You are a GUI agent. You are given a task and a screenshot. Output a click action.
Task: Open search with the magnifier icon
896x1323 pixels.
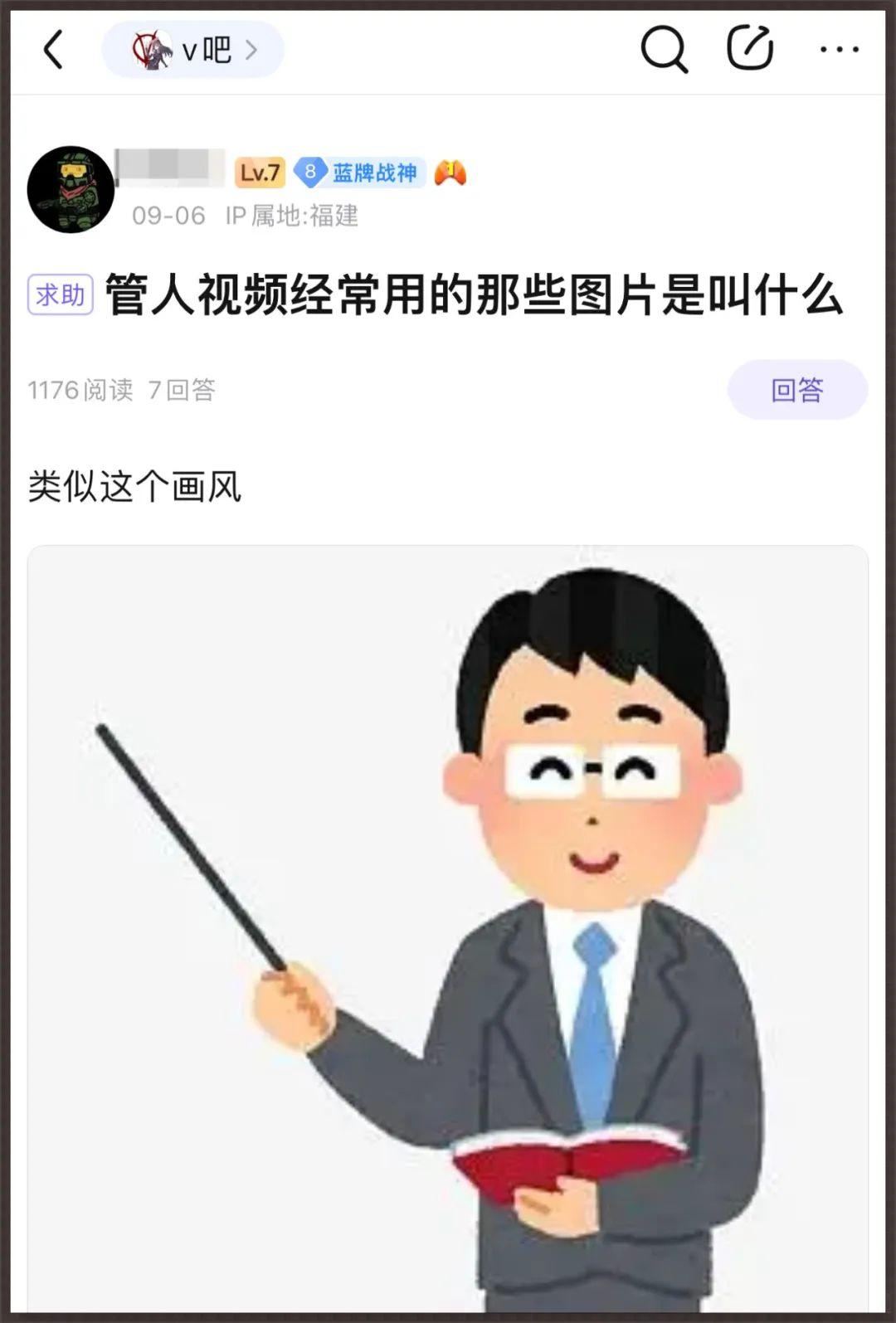coord(664,49)
